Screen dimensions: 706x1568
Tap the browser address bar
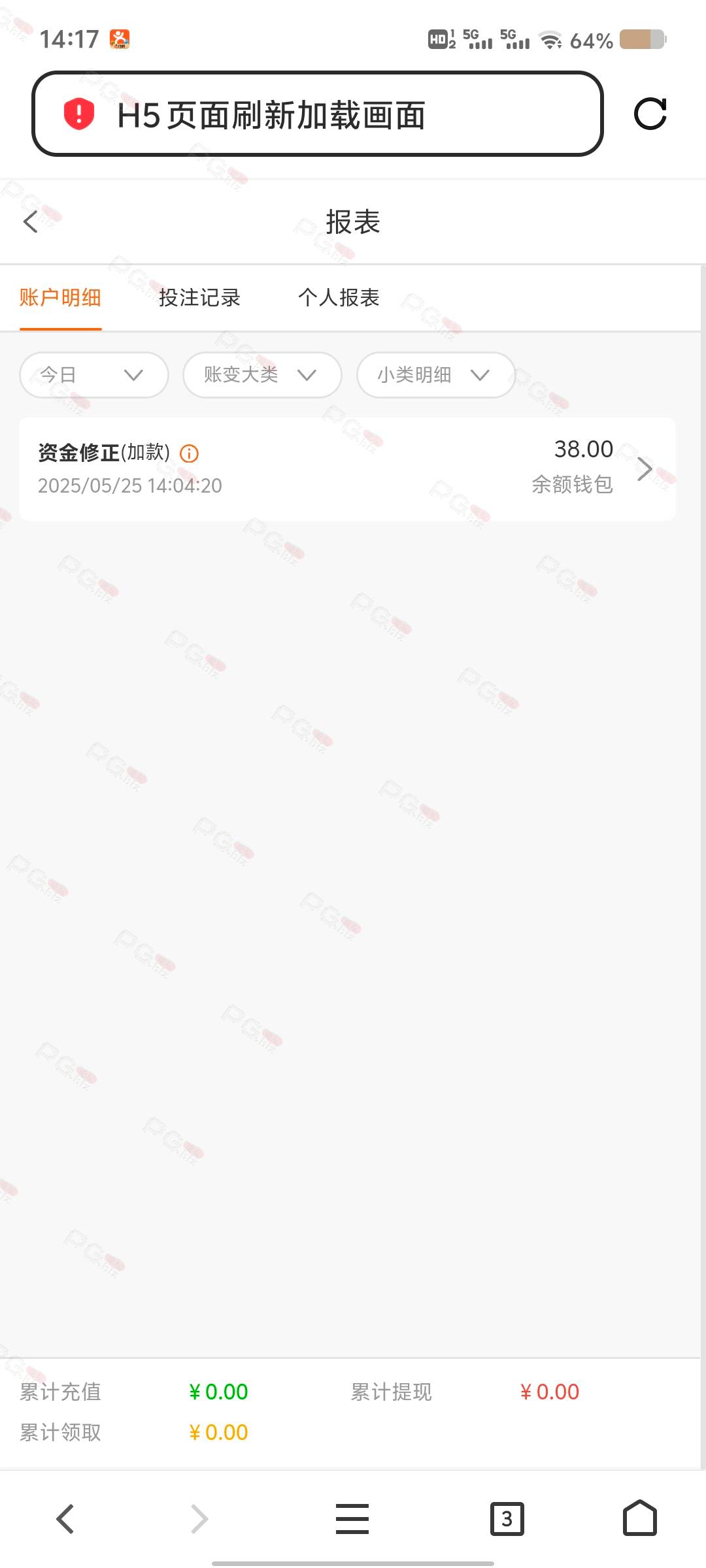pyautogui.click(x=317, y=114)
